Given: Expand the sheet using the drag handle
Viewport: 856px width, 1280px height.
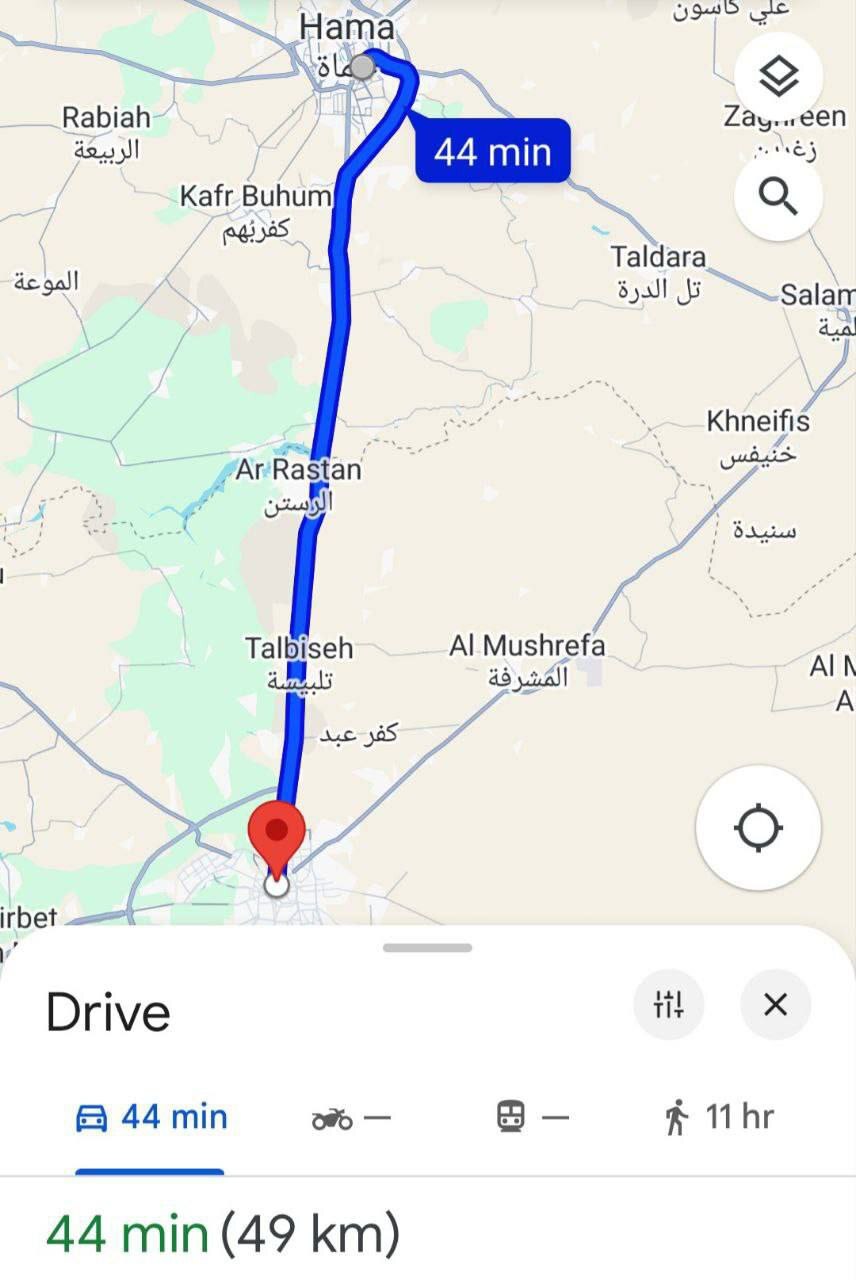Looking at the screenshot, I should pos(427,948).
